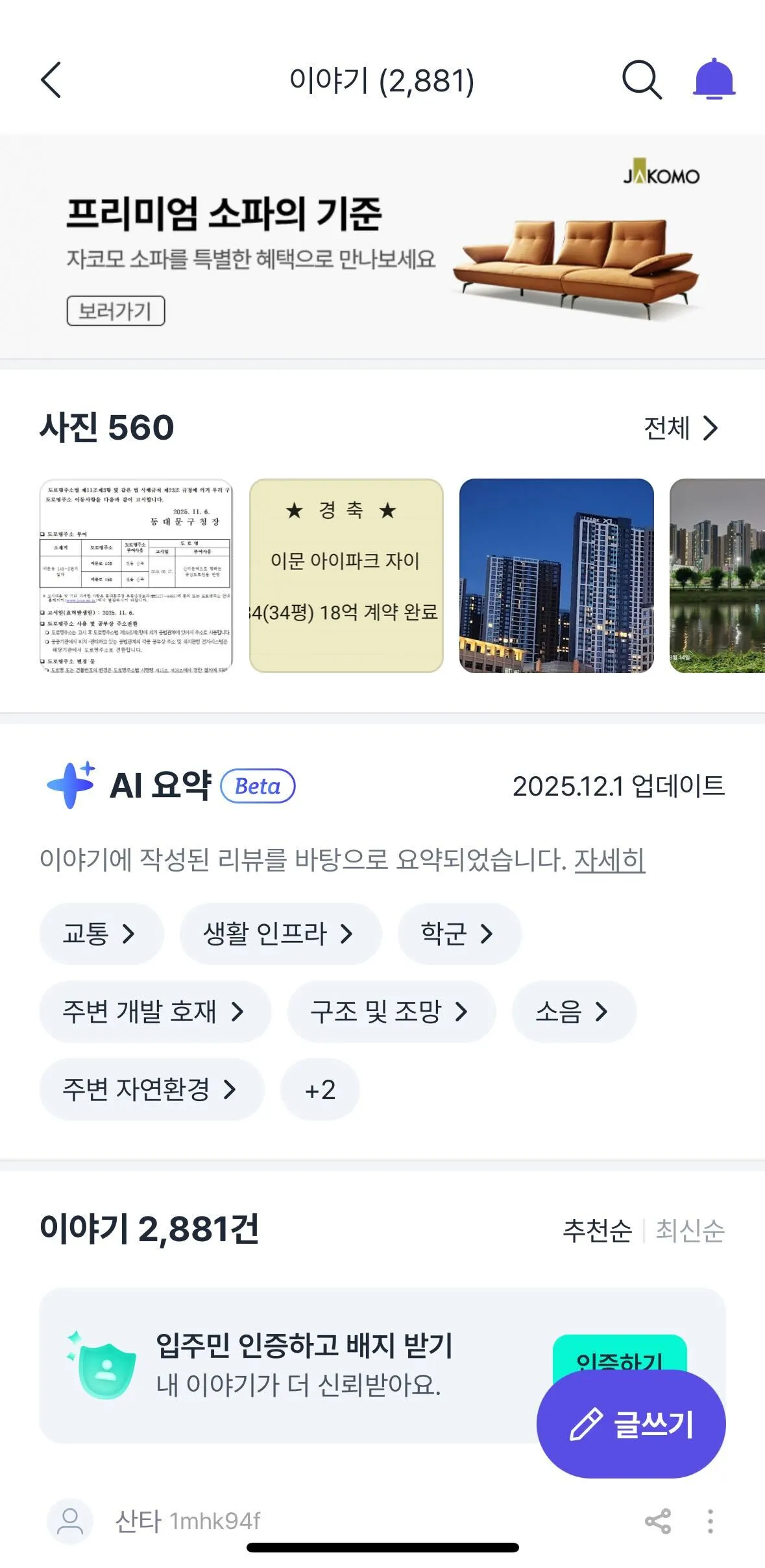Open the search magnifier icon
Image resolution: width=765 pixels, height=1568 pixels.
[641, 80]
